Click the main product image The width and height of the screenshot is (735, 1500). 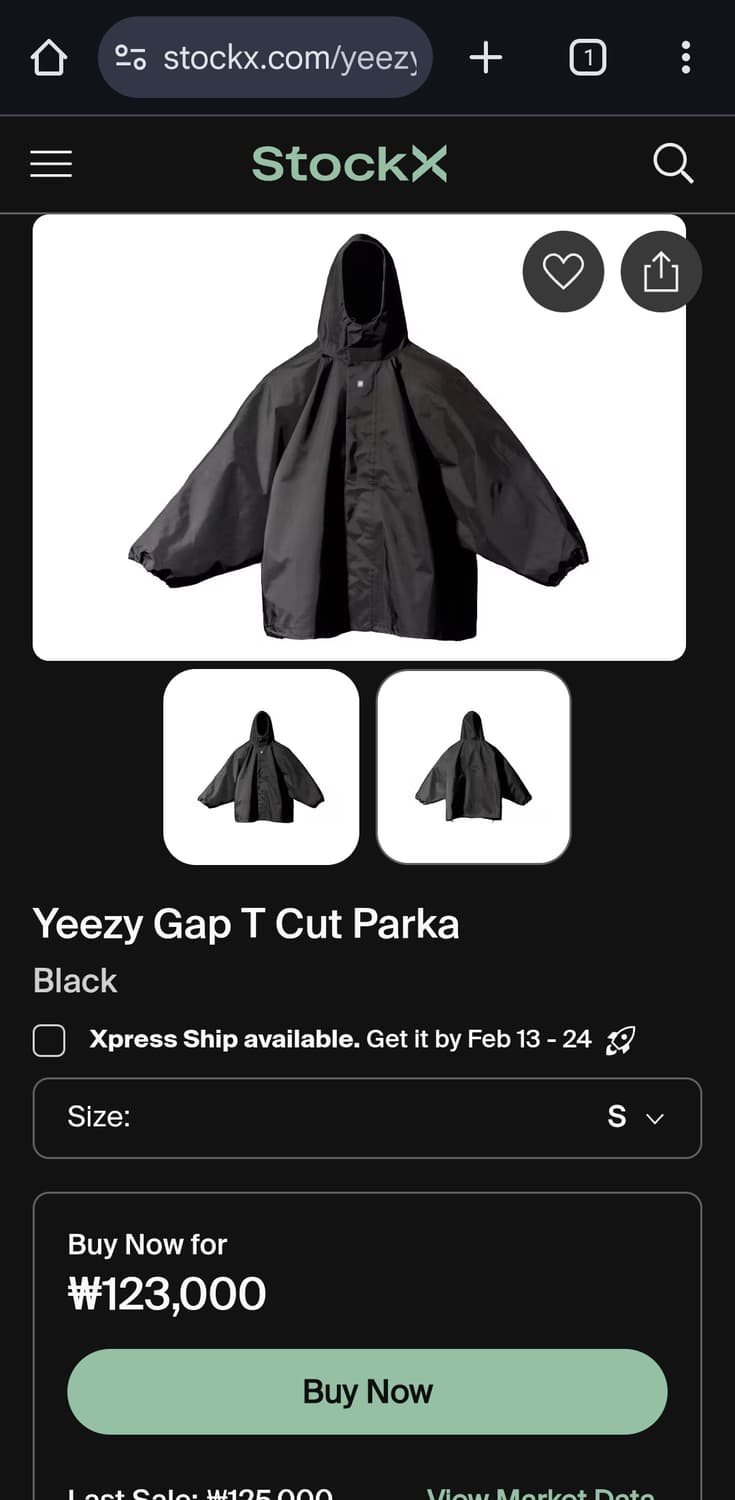point(360,435)
